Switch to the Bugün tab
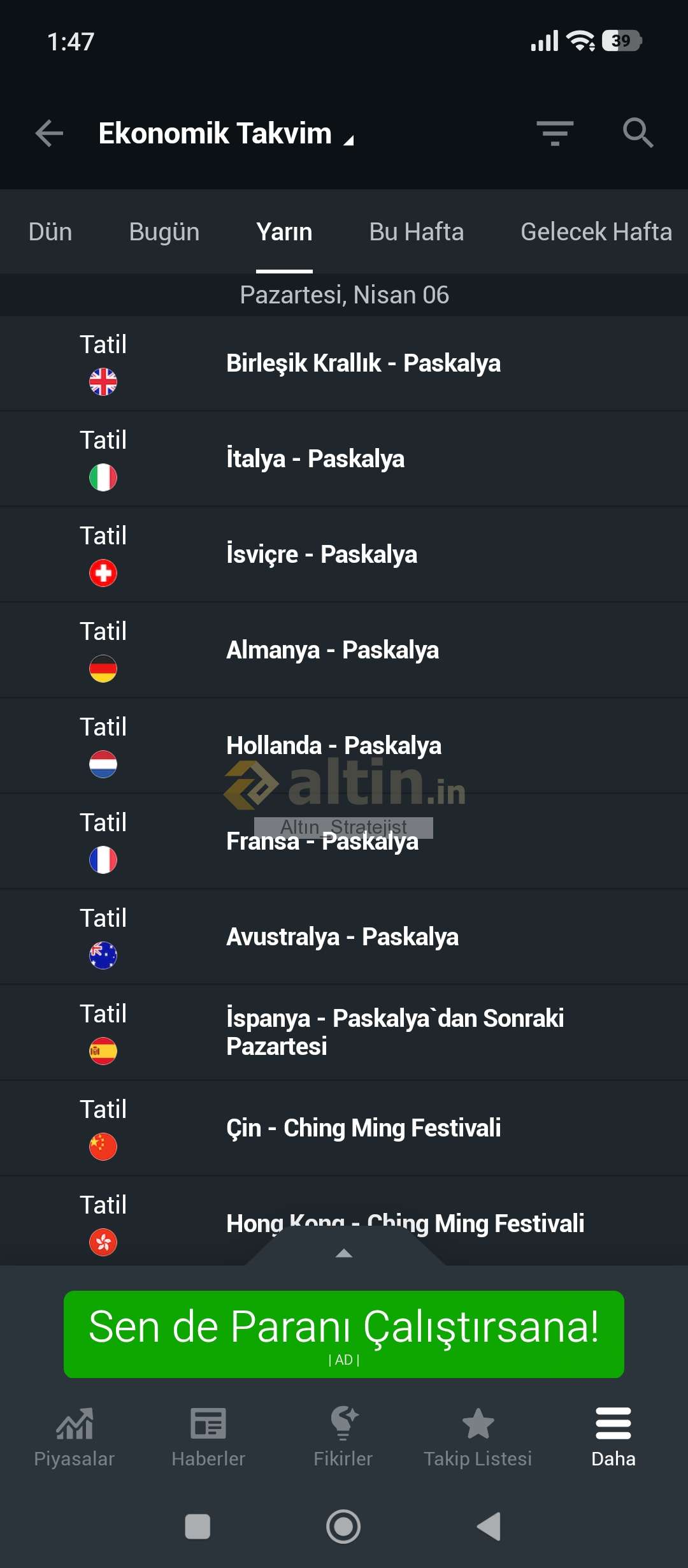Viewport: 688px width, 1568px height. click(x=164, y=232)
